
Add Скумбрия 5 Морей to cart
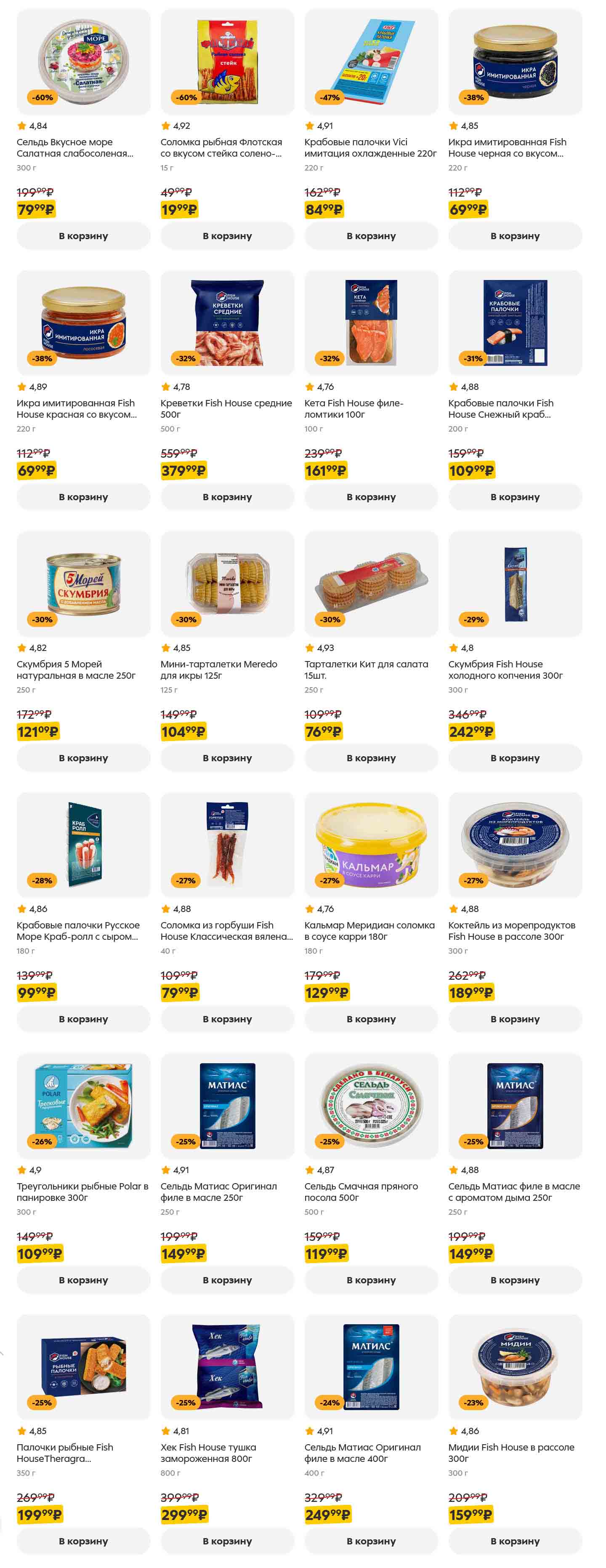83,758
